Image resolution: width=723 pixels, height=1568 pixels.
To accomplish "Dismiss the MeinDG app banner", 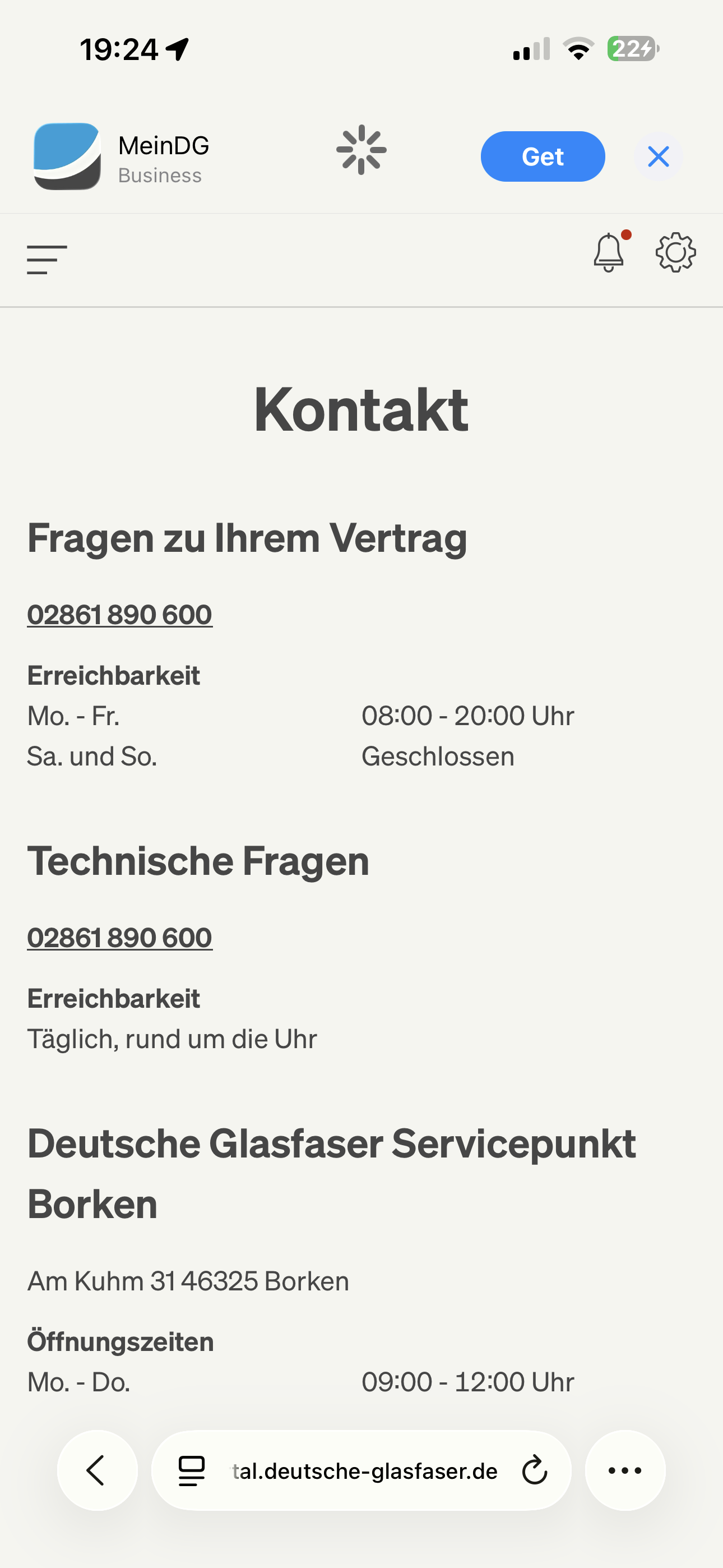I will [x=659, y=156].
